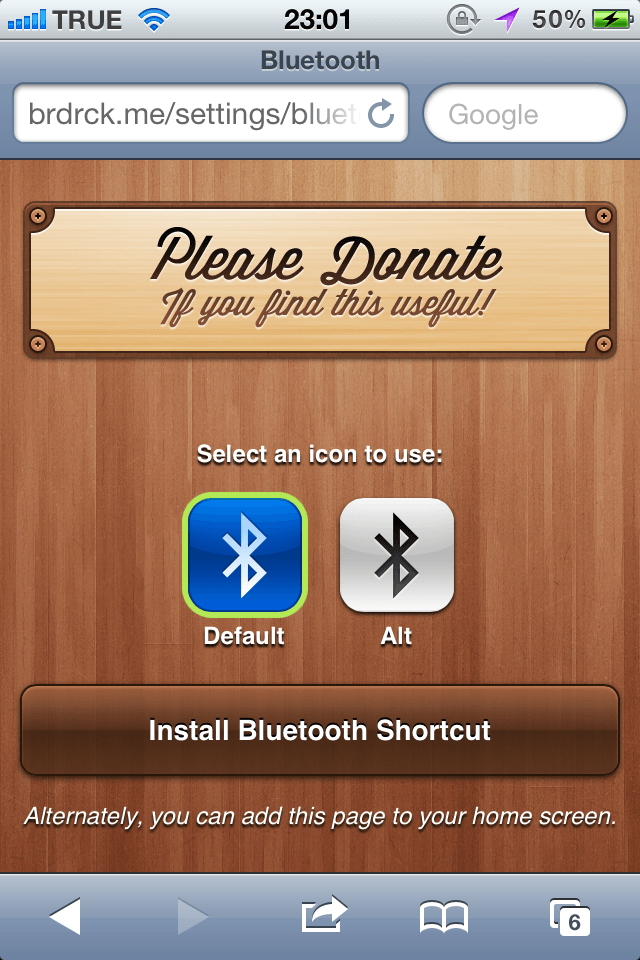Screen dimensions: 640x960
Task: Install Bluetooth Shortcut
Action: click(320, 730)
